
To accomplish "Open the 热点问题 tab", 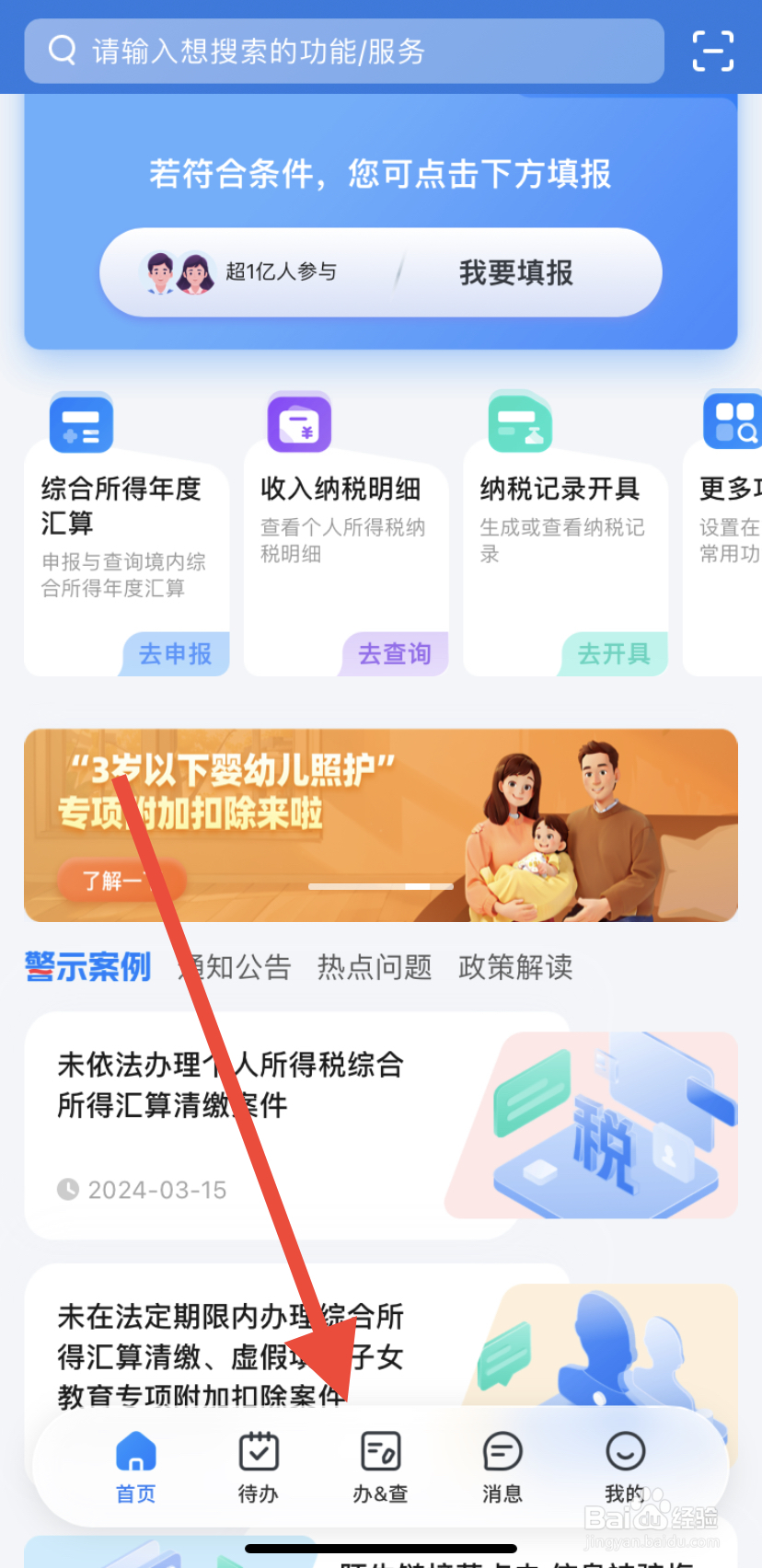I will [x=375, y=967].
